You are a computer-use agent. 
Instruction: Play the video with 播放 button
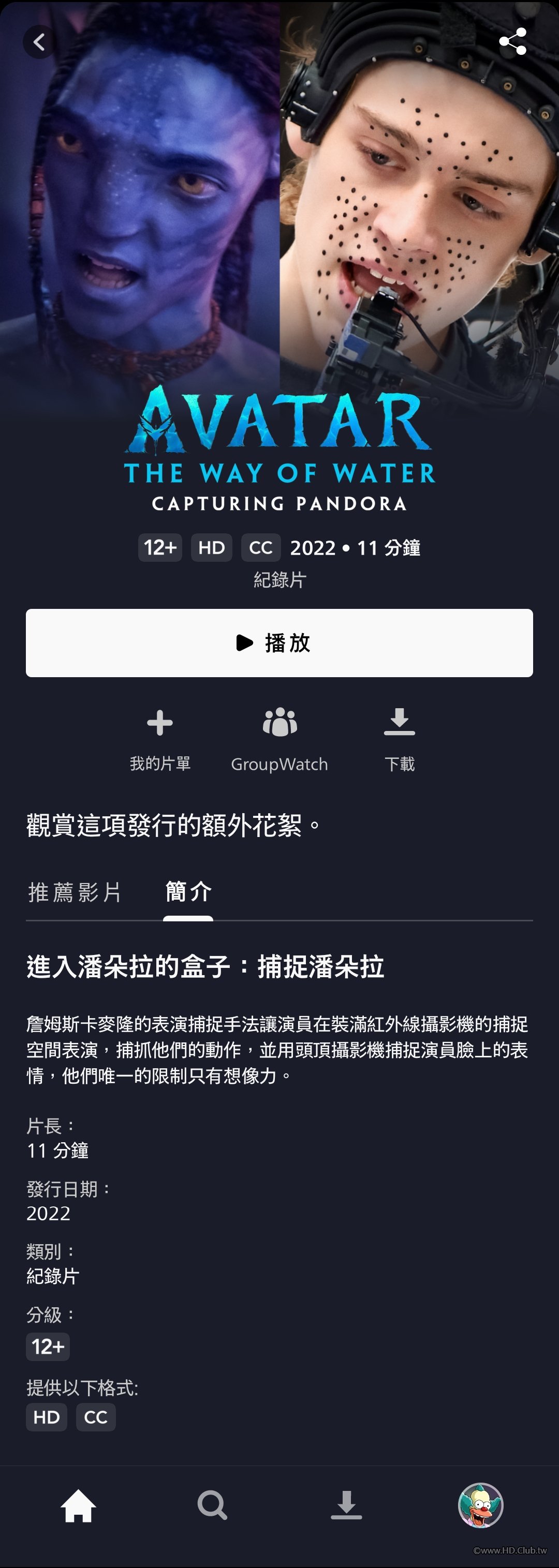tap(279, 643)
